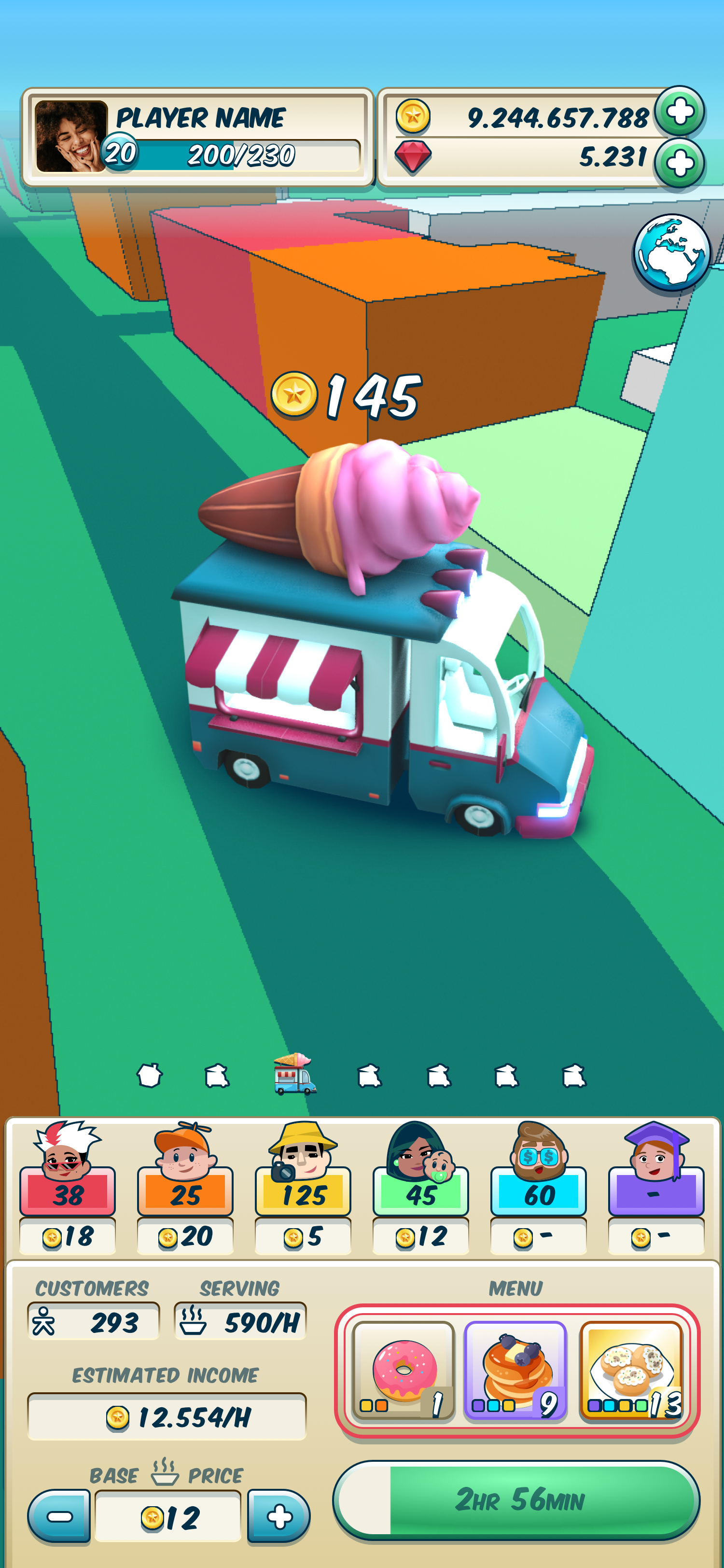724x1568 pixels.
Task: Open the tourist customer card showing 125
Action: coord(303,1187)
